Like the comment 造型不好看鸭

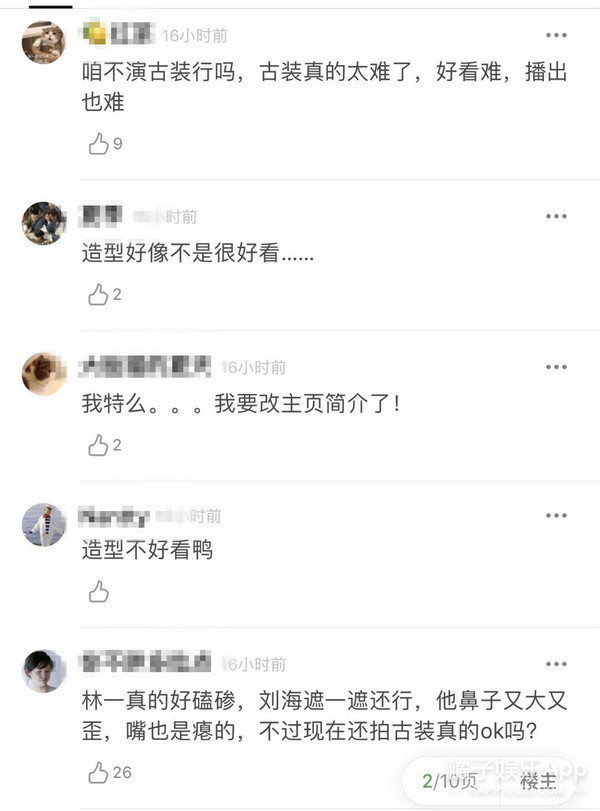(x=98, y=592)
